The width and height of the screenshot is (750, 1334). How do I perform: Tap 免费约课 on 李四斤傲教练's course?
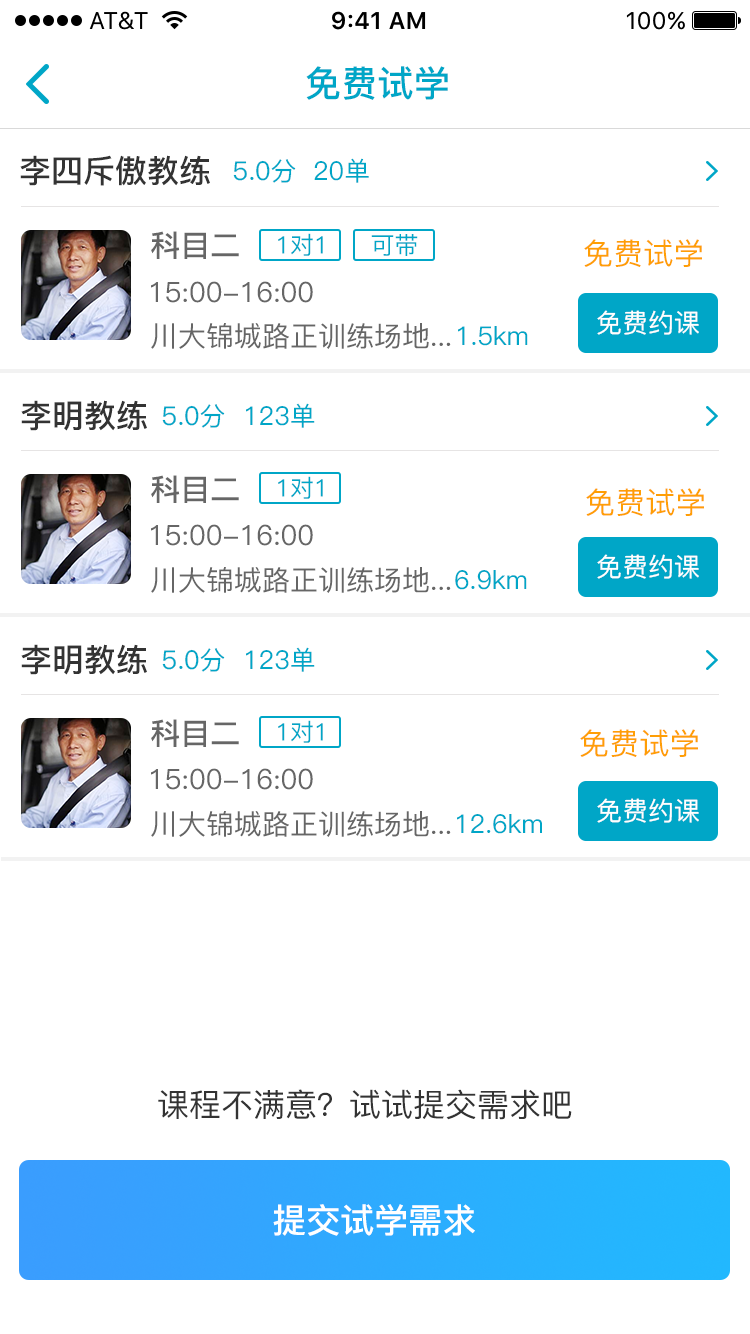pyautogui.click(x=647, y=323)
